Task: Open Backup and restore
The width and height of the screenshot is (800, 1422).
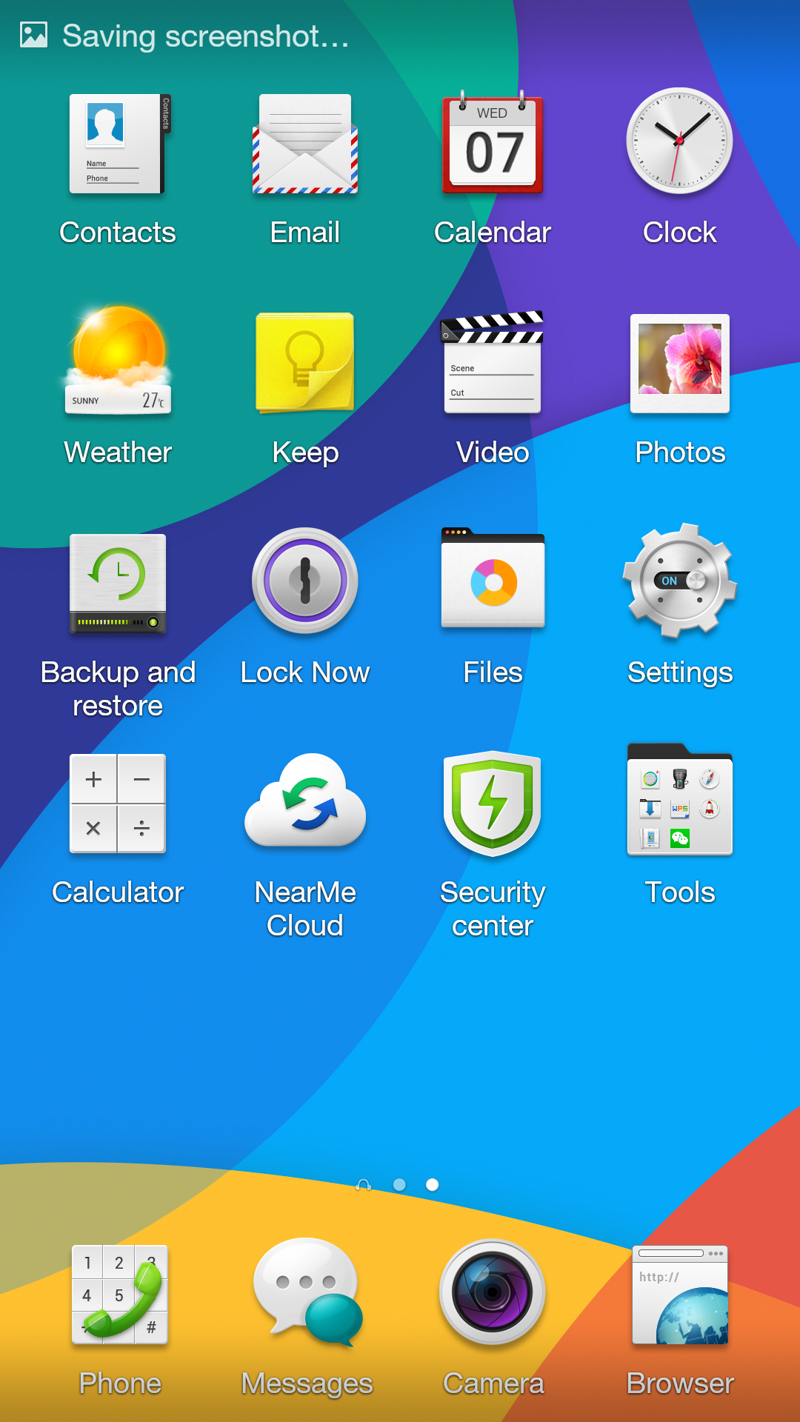Action: click(118, 584)
